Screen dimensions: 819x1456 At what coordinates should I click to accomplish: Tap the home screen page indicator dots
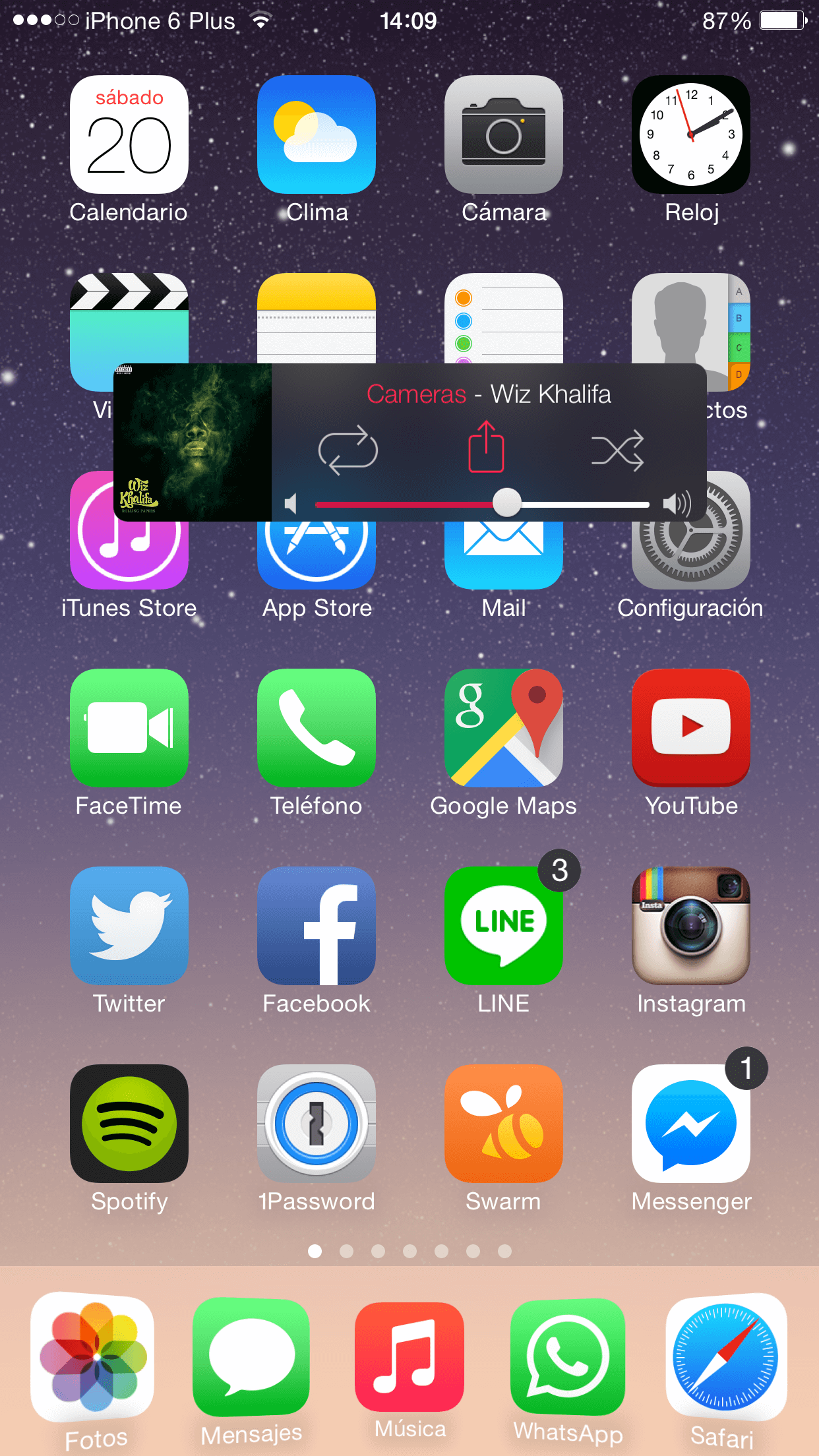(x=409, y=1251)
